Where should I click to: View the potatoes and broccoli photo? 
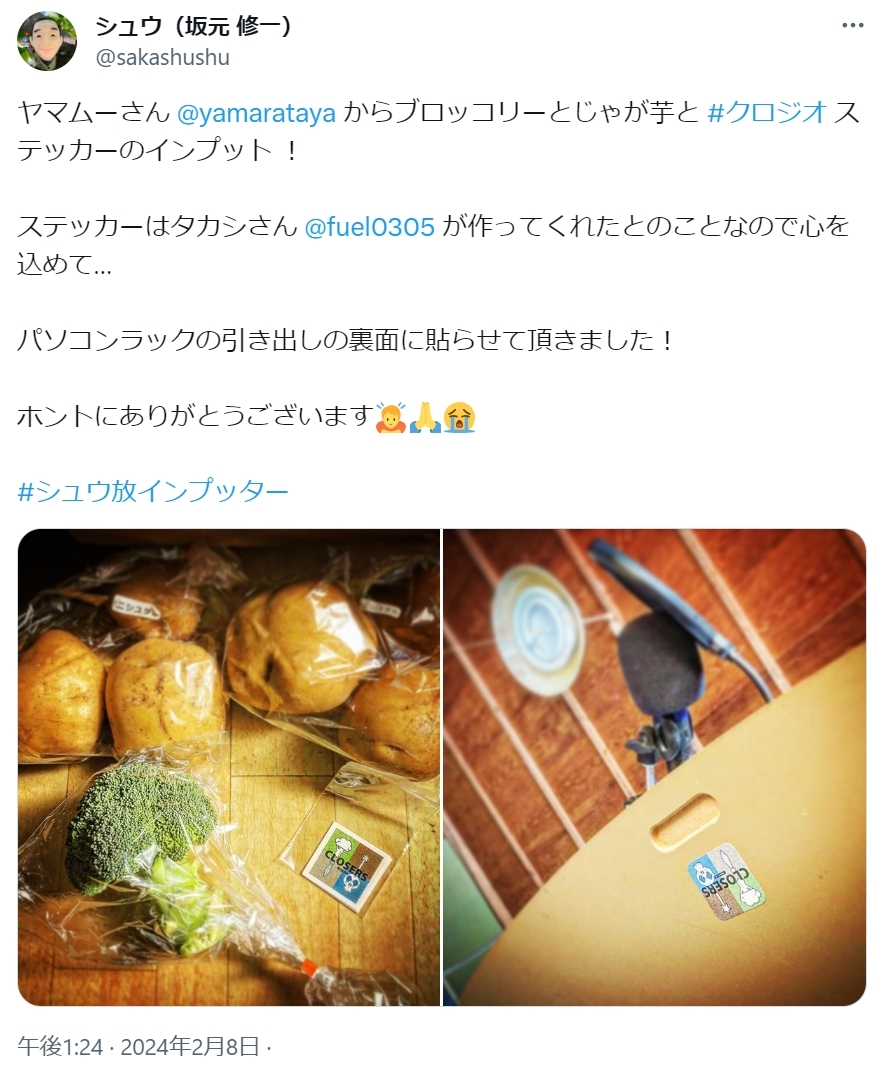tap(229, 767)
